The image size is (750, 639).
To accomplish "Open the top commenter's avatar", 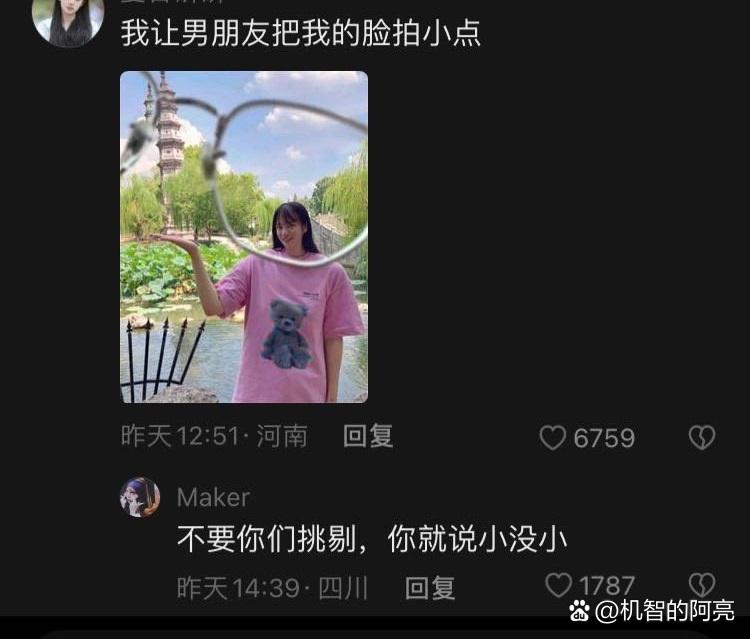I will [68, 20].
